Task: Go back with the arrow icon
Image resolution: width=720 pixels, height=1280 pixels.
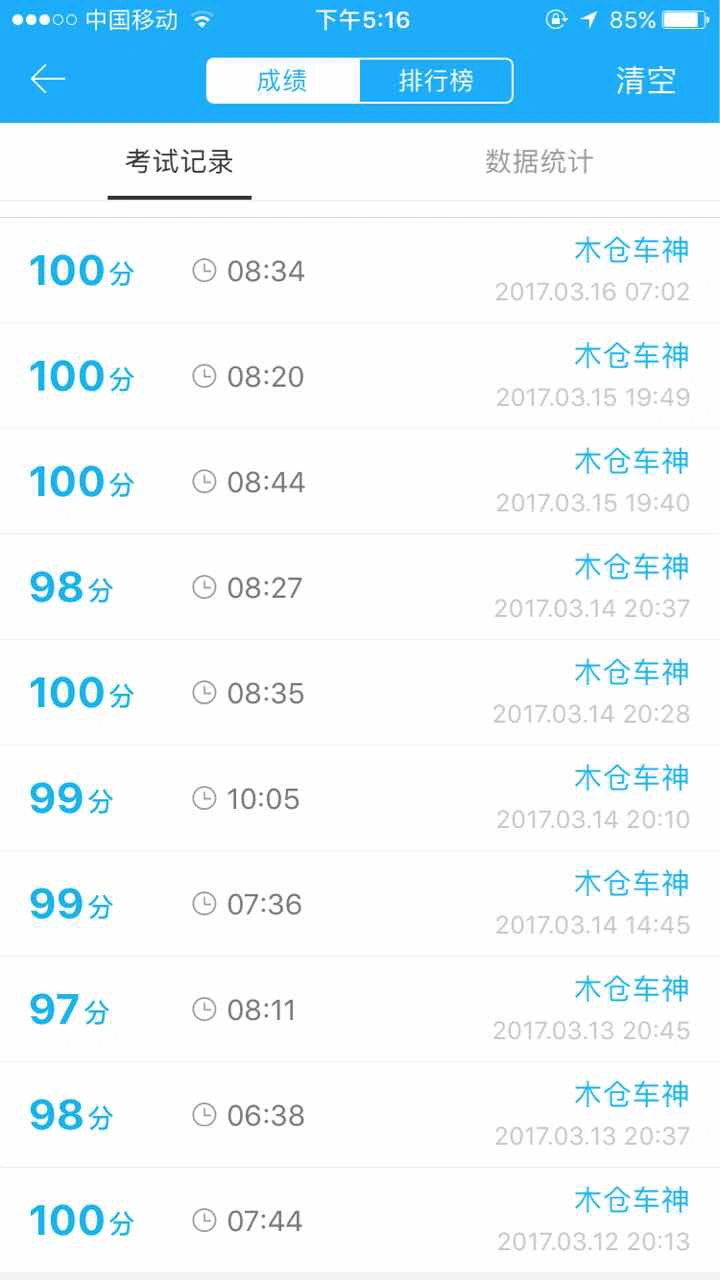Action: coord(48,80)
